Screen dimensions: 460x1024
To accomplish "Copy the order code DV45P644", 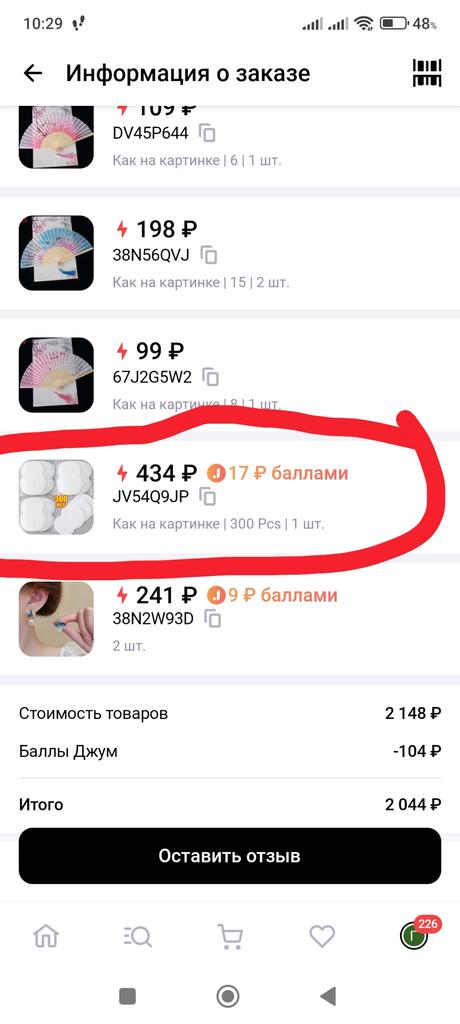I will pos(208,133).
